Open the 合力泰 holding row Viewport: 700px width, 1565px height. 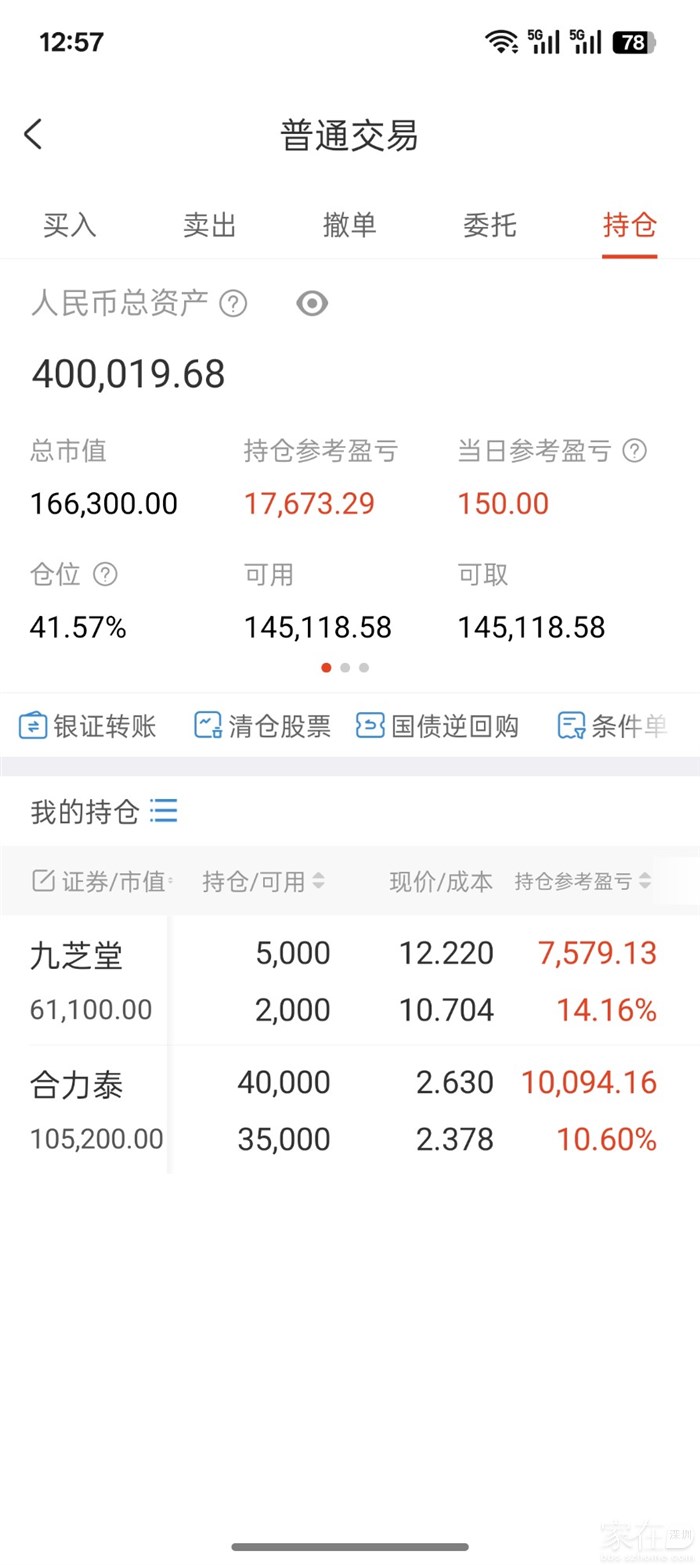340,1110
